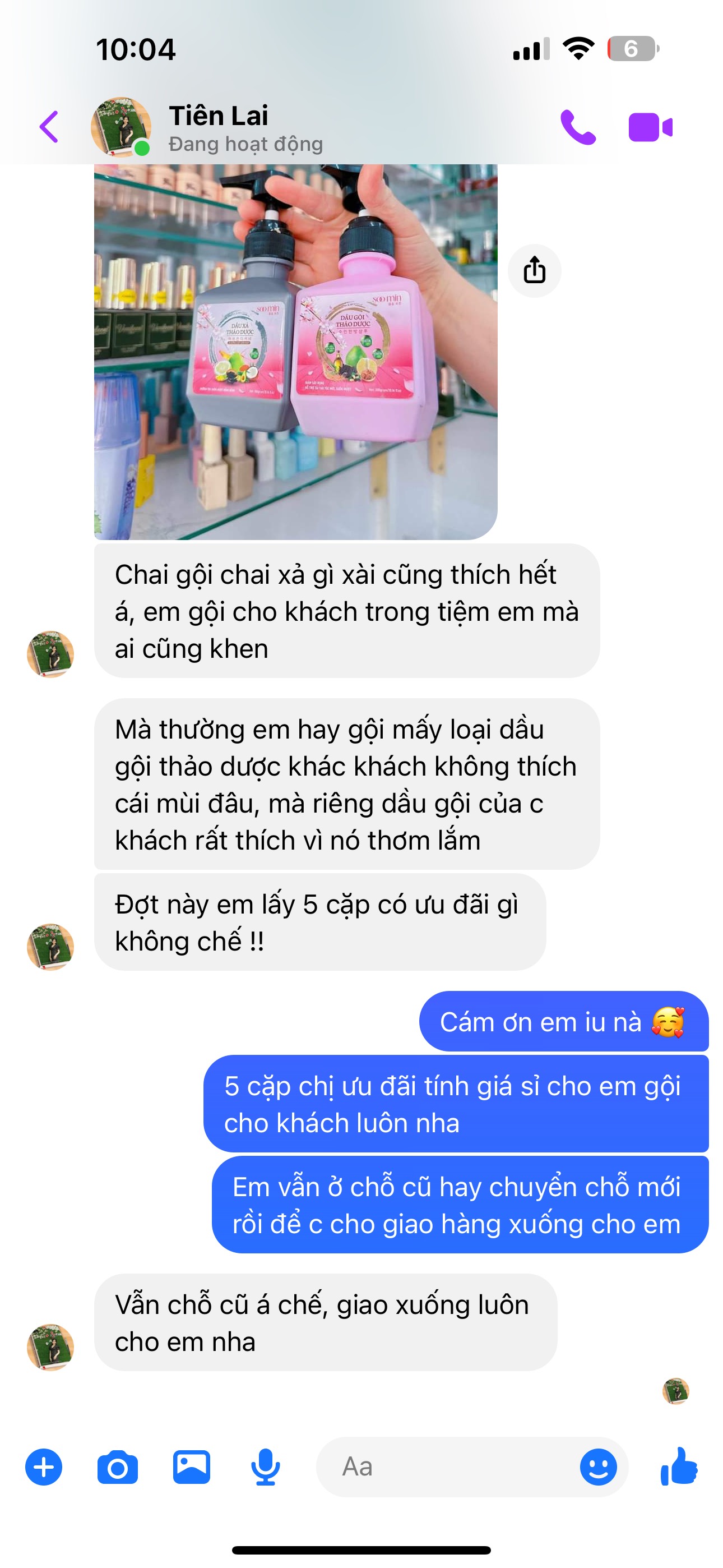Open the camera to take a photo

[x=118, y=1467]
